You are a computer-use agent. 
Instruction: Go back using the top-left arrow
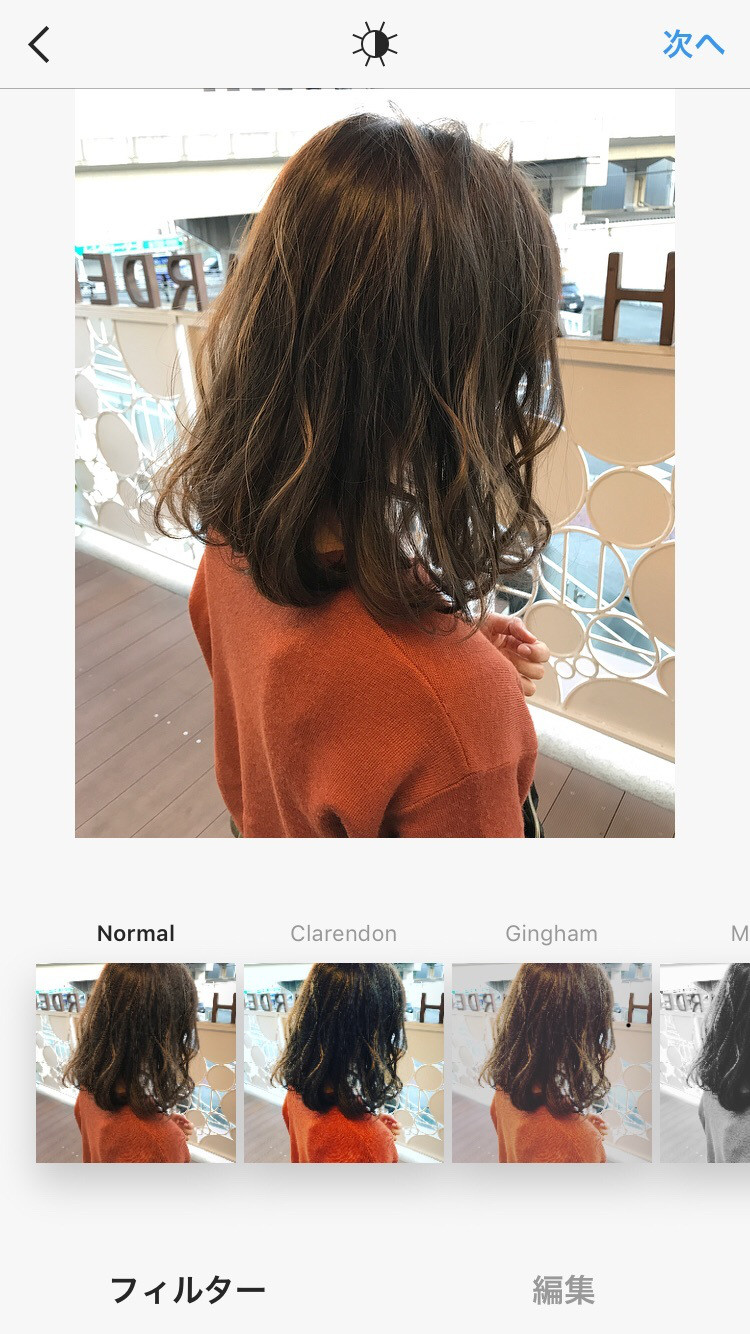[x=39, y=45]
